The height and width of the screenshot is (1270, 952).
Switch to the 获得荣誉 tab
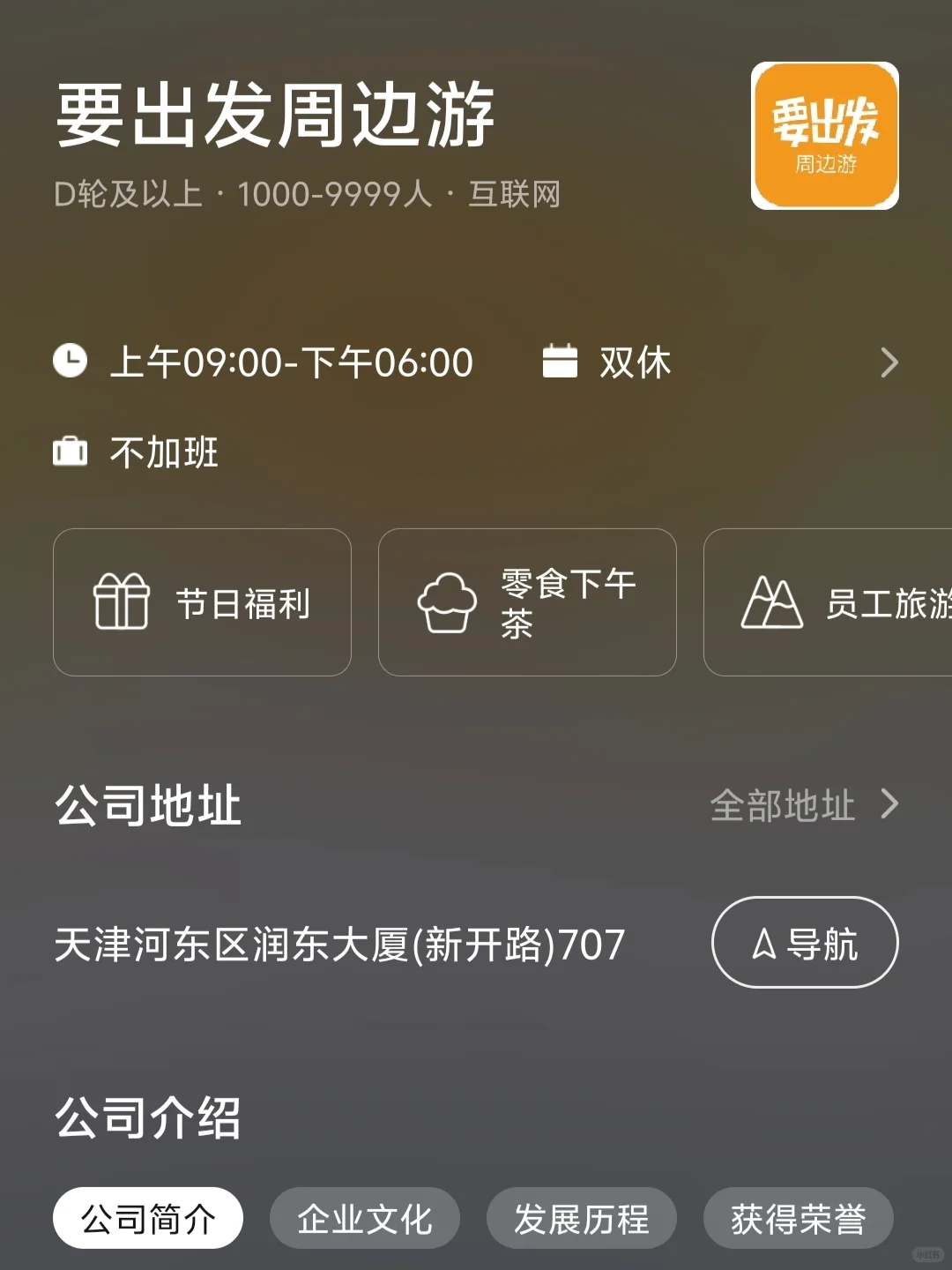[798, 1219]
